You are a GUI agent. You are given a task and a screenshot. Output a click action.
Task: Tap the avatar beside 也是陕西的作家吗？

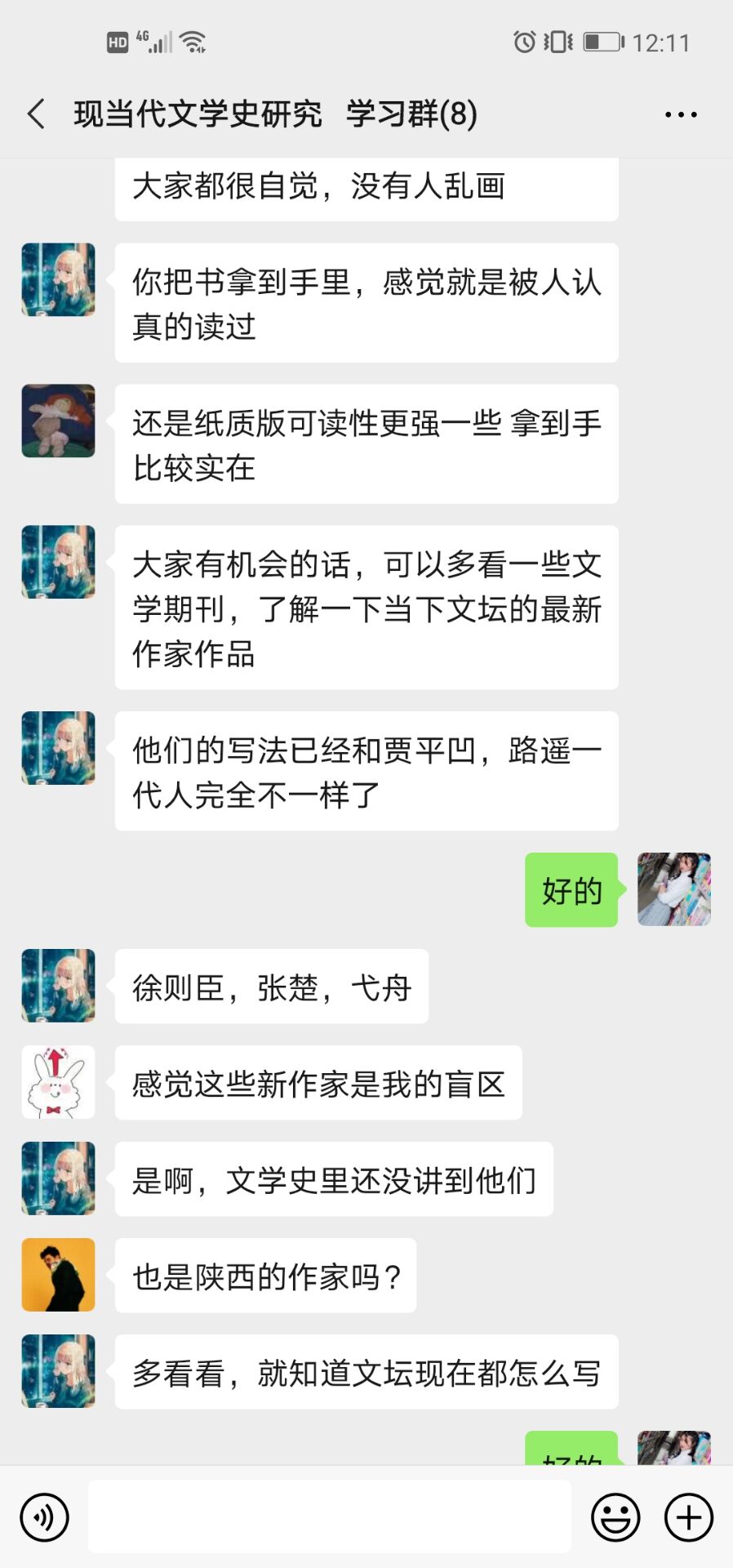coord(58,1275)
